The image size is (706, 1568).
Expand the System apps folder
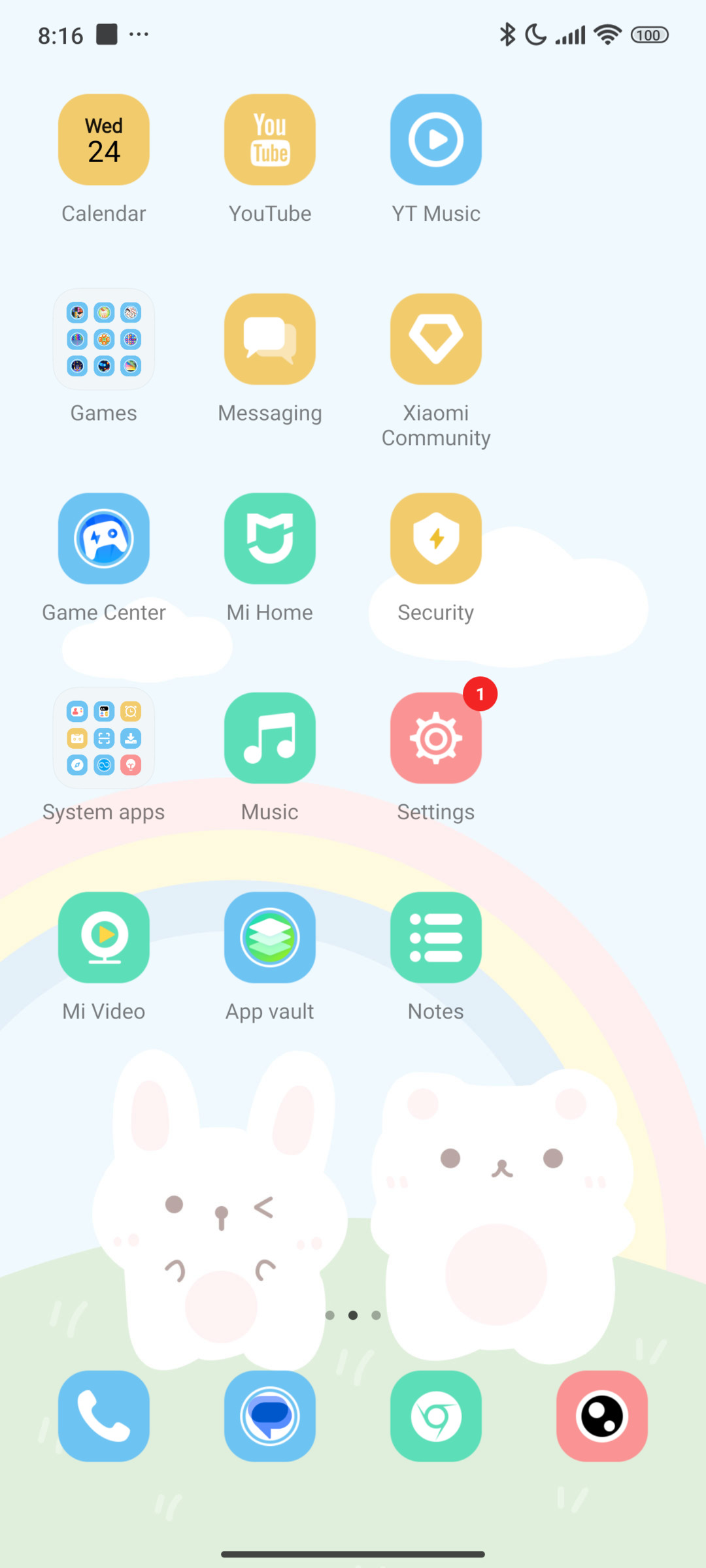click(104, 738)
